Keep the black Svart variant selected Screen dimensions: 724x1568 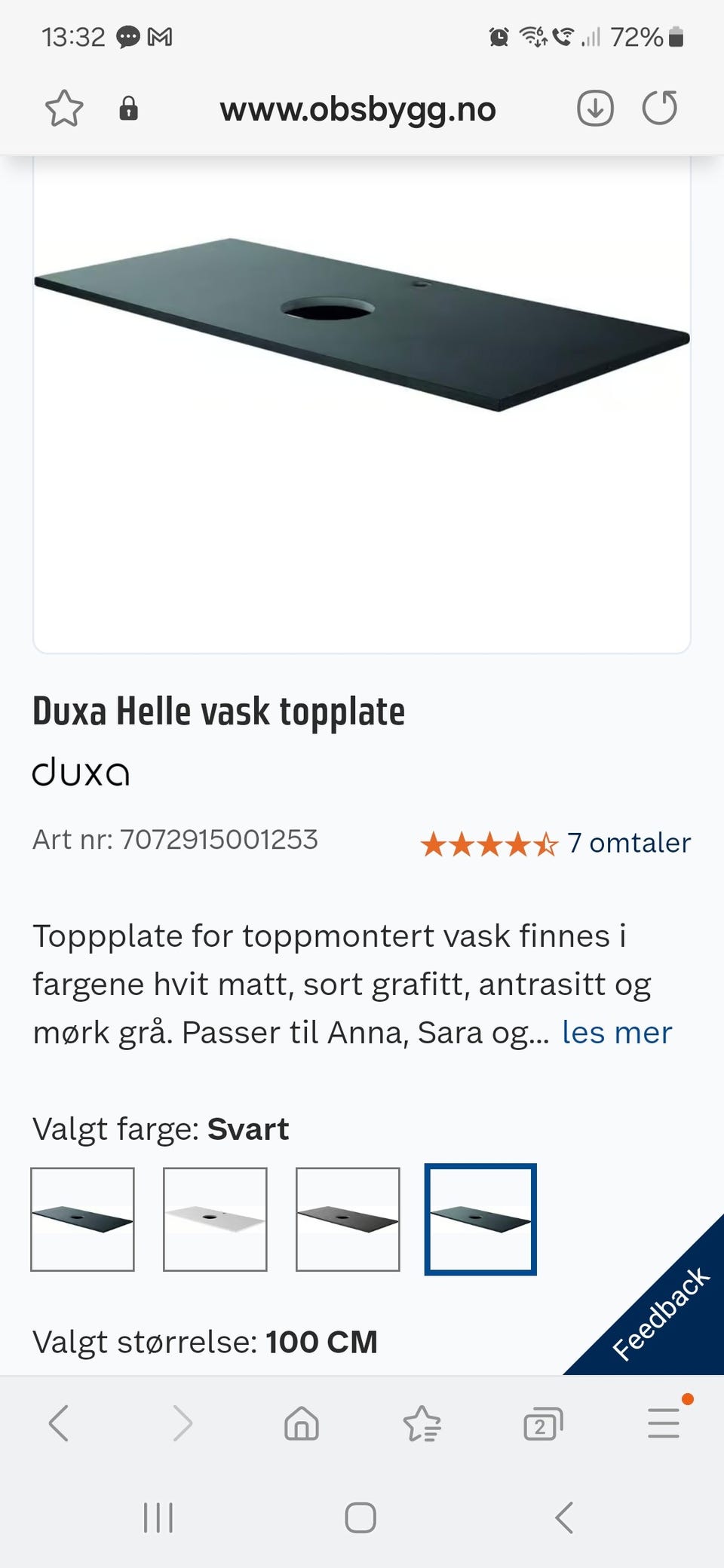coord(480,1219)
